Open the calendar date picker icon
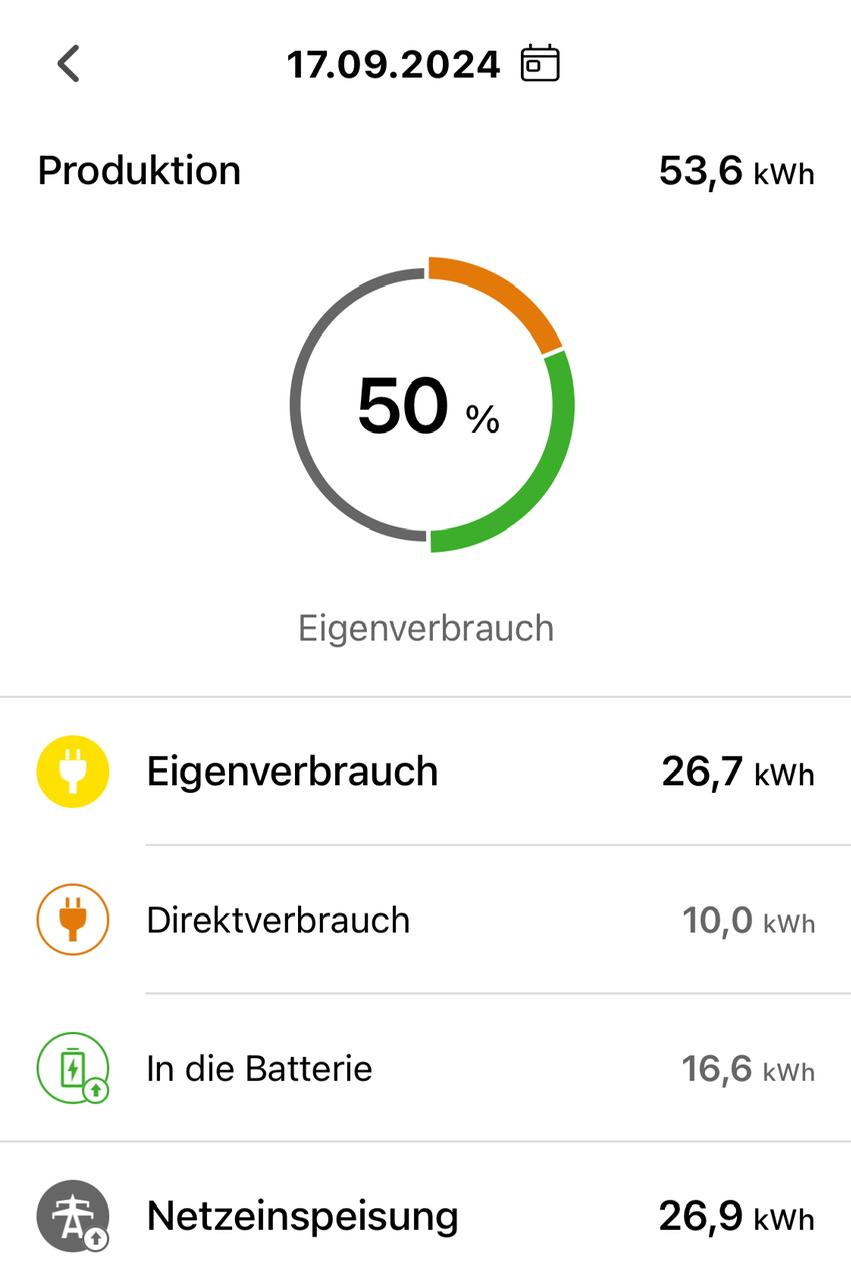Screen dimensions: 851x1280 click(x=540, y=63)
